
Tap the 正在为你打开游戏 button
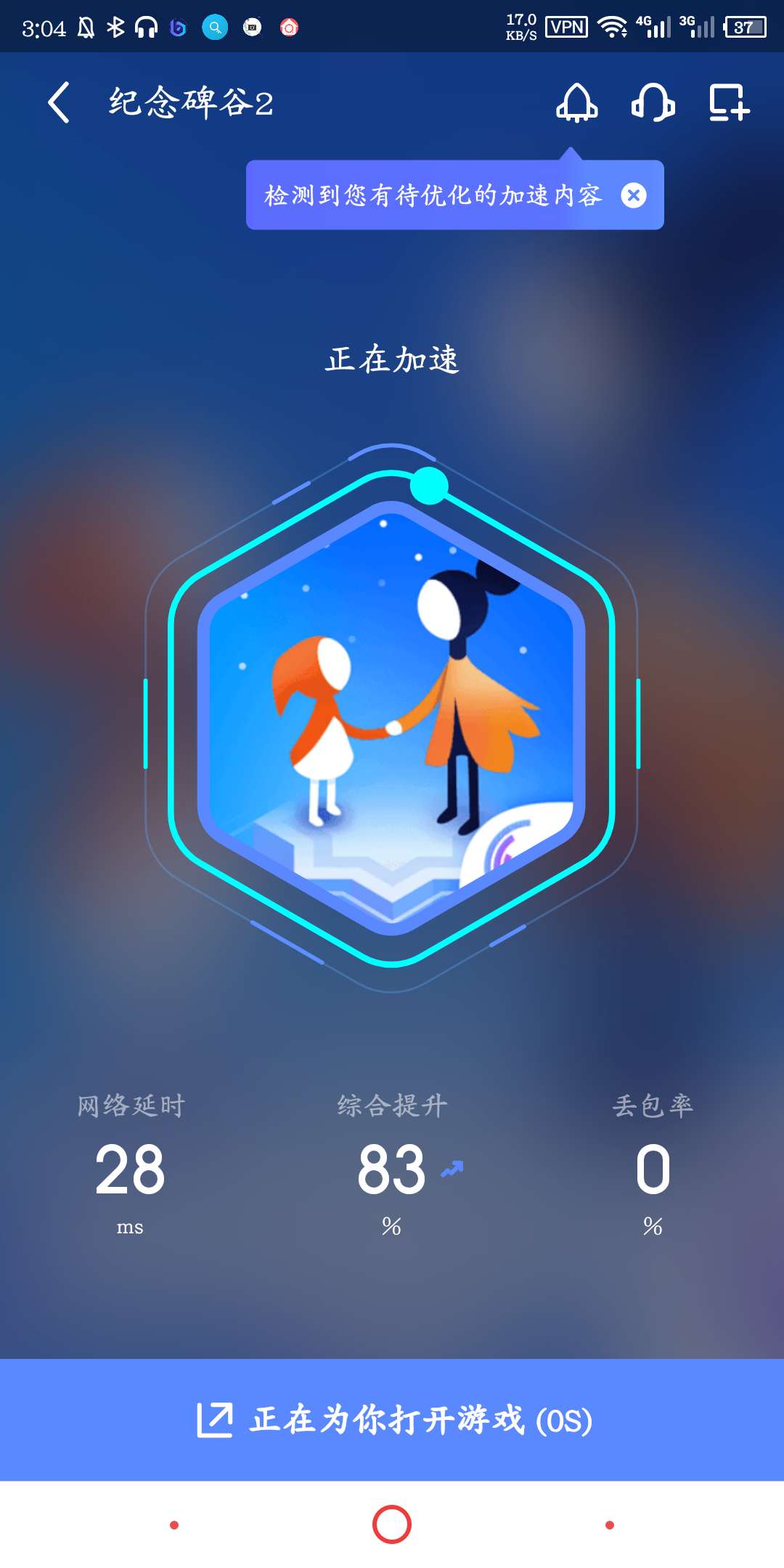(x=392, y=1420)
